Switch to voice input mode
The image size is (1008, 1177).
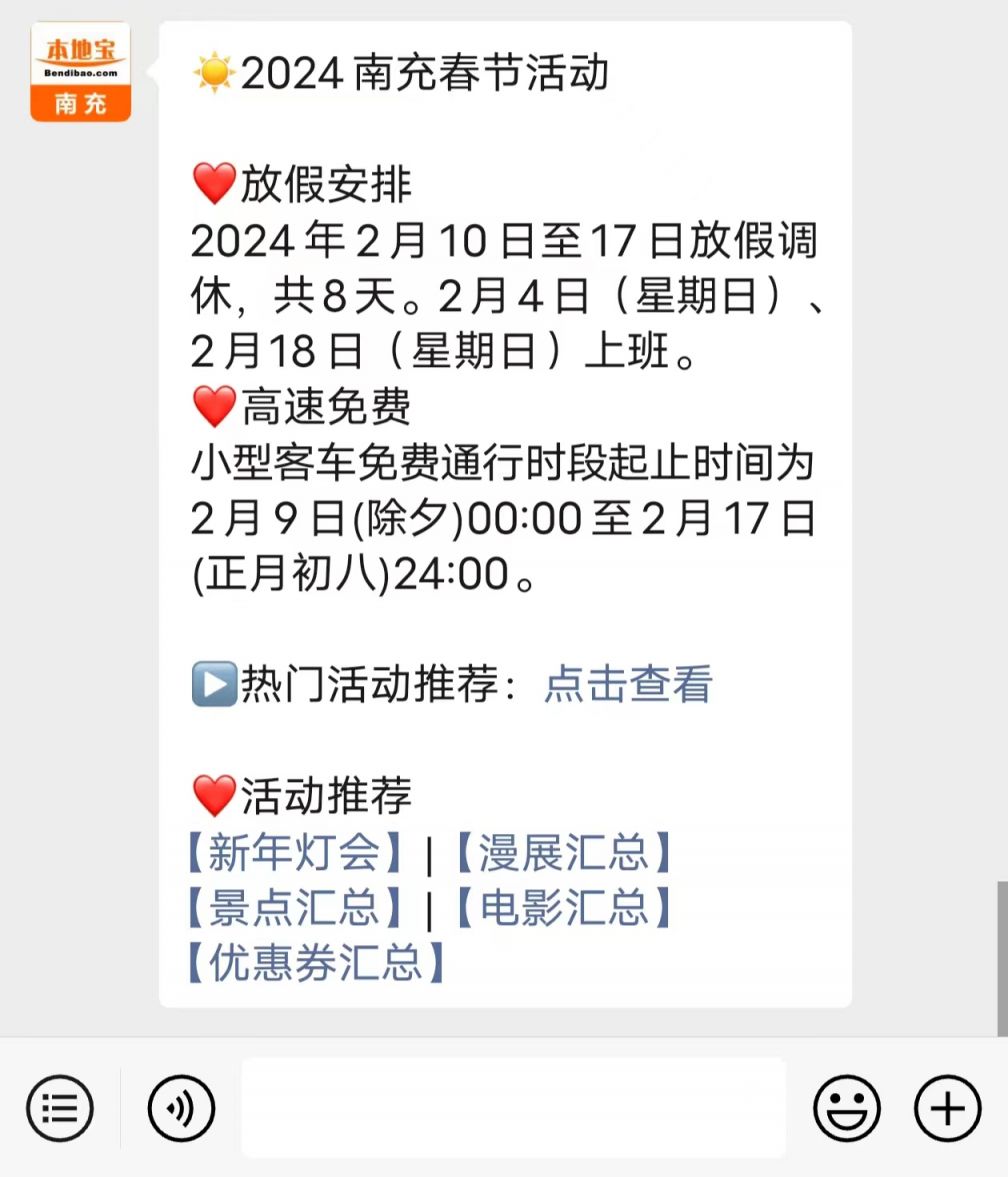click(x=181, y=1108)
